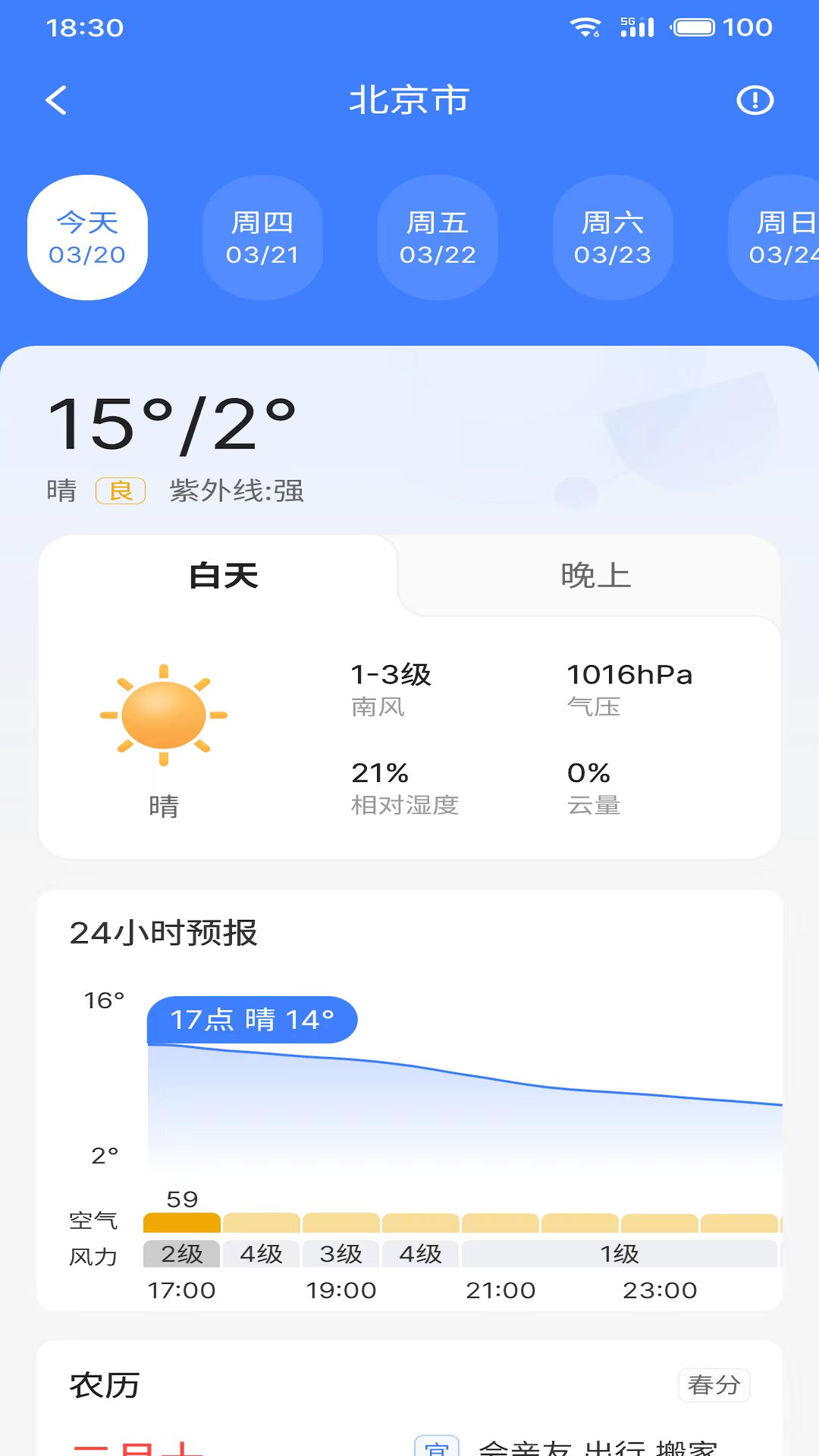Screen dimensions: 819x1456
Task: Open the info alert icon
Action: [755, 100]
